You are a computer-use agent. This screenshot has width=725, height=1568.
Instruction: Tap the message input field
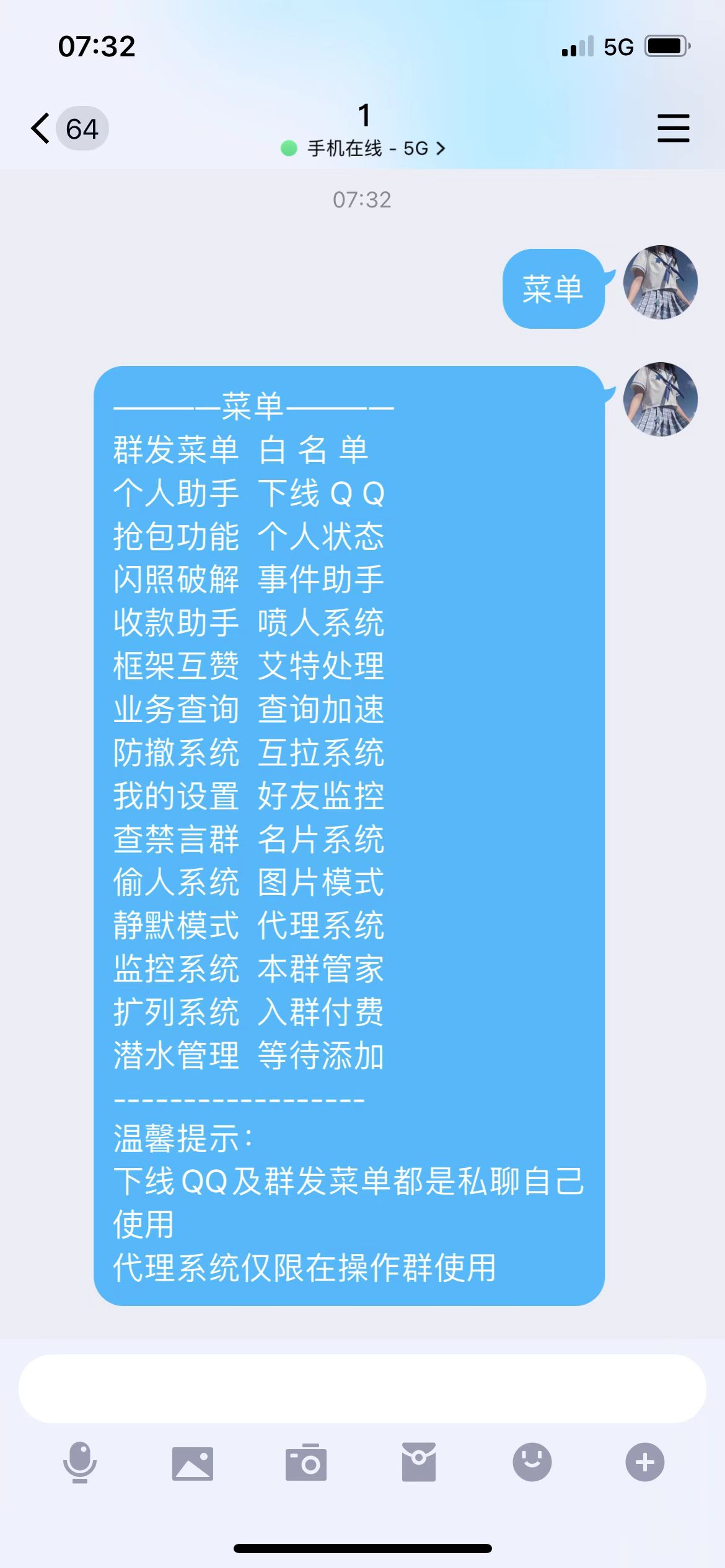click(x=362, y=1388)
